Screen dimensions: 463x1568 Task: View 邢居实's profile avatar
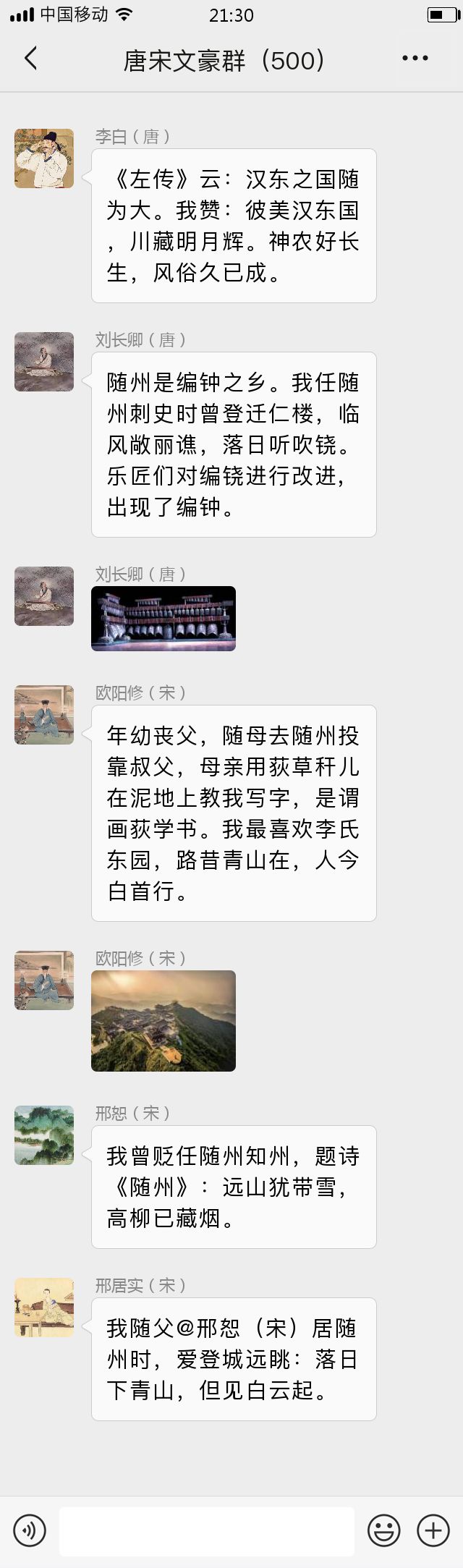coord(44,1307)
